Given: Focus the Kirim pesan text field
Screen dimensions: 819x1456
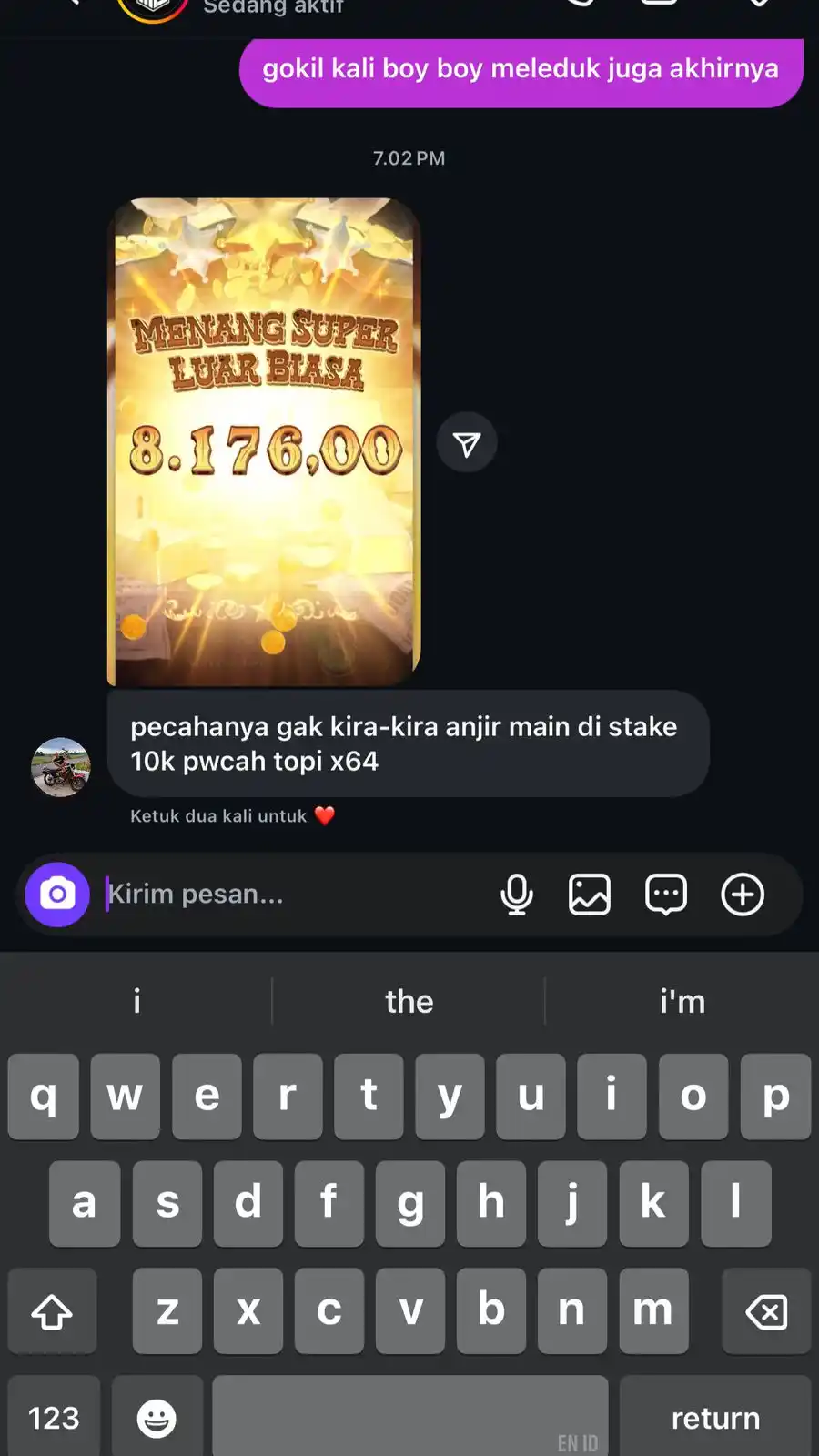Looking at the screenshot, I should (291, 895).
